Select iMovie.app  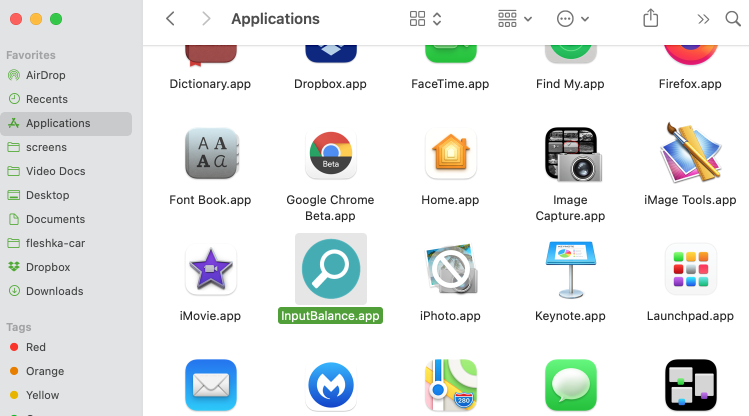pyautogui.click(x=210, y=270)
